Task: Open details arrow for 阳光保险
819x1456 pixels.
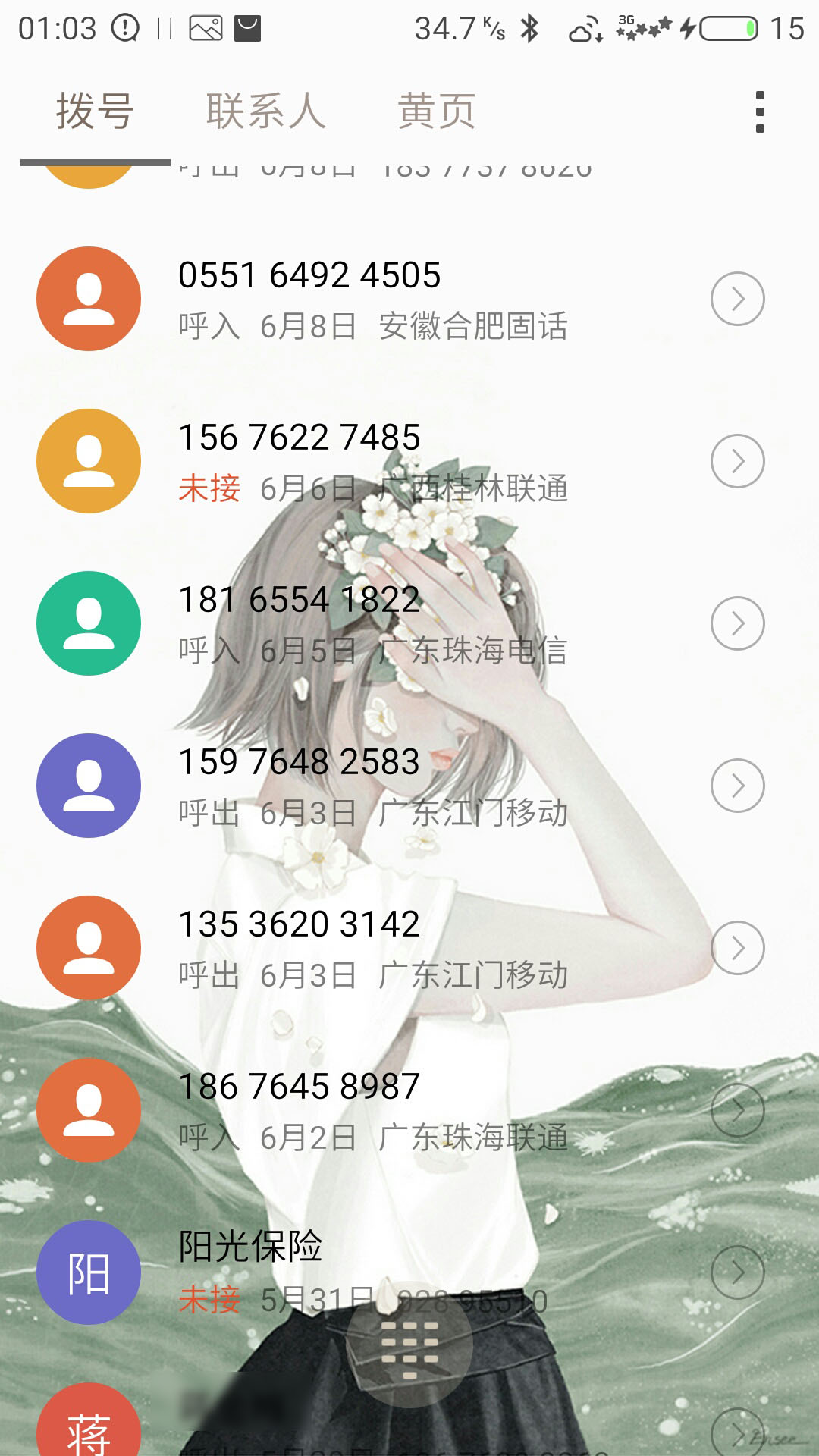Action: (x=738, y=1272)
